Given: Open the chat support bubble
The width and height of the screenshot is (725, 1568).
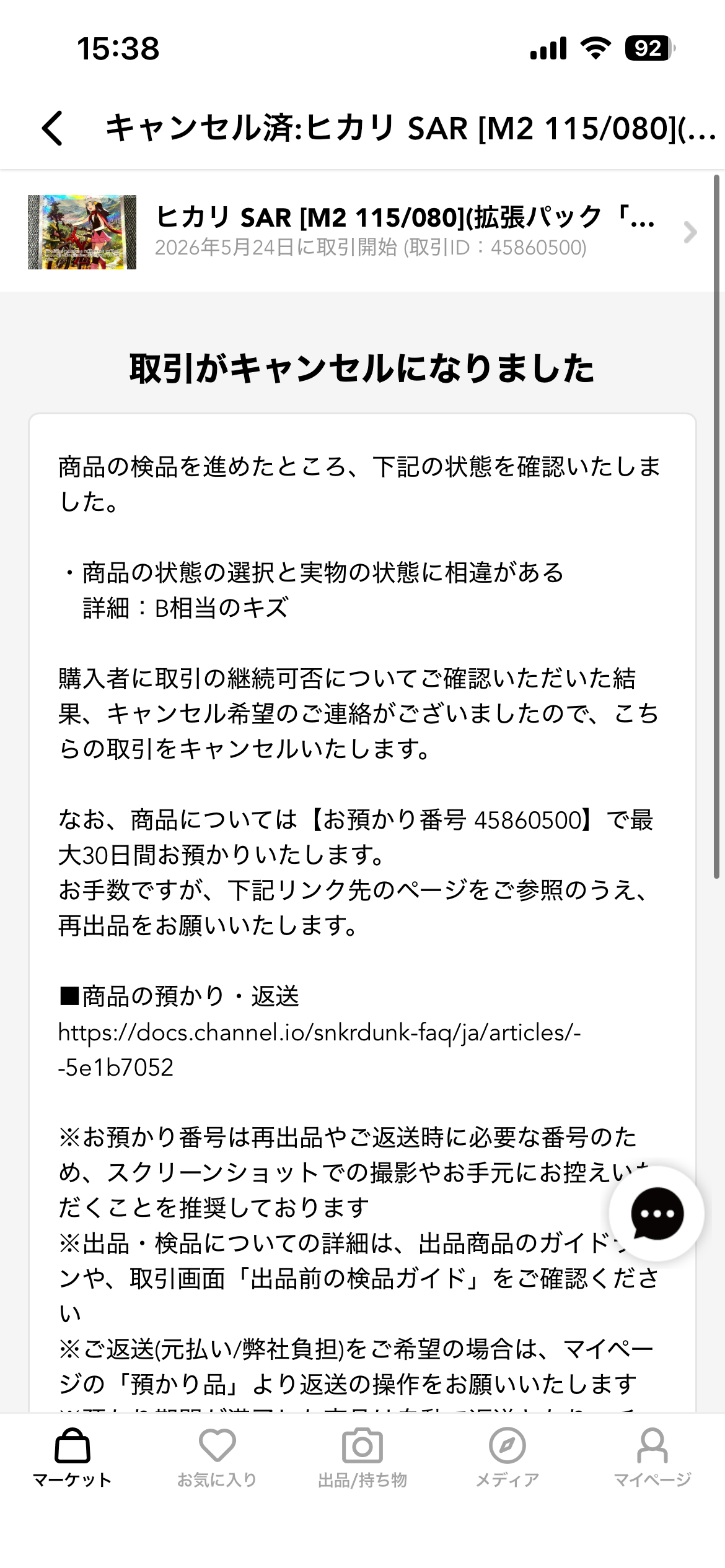Looking at the screenshot, I should tap(656, 1213).
